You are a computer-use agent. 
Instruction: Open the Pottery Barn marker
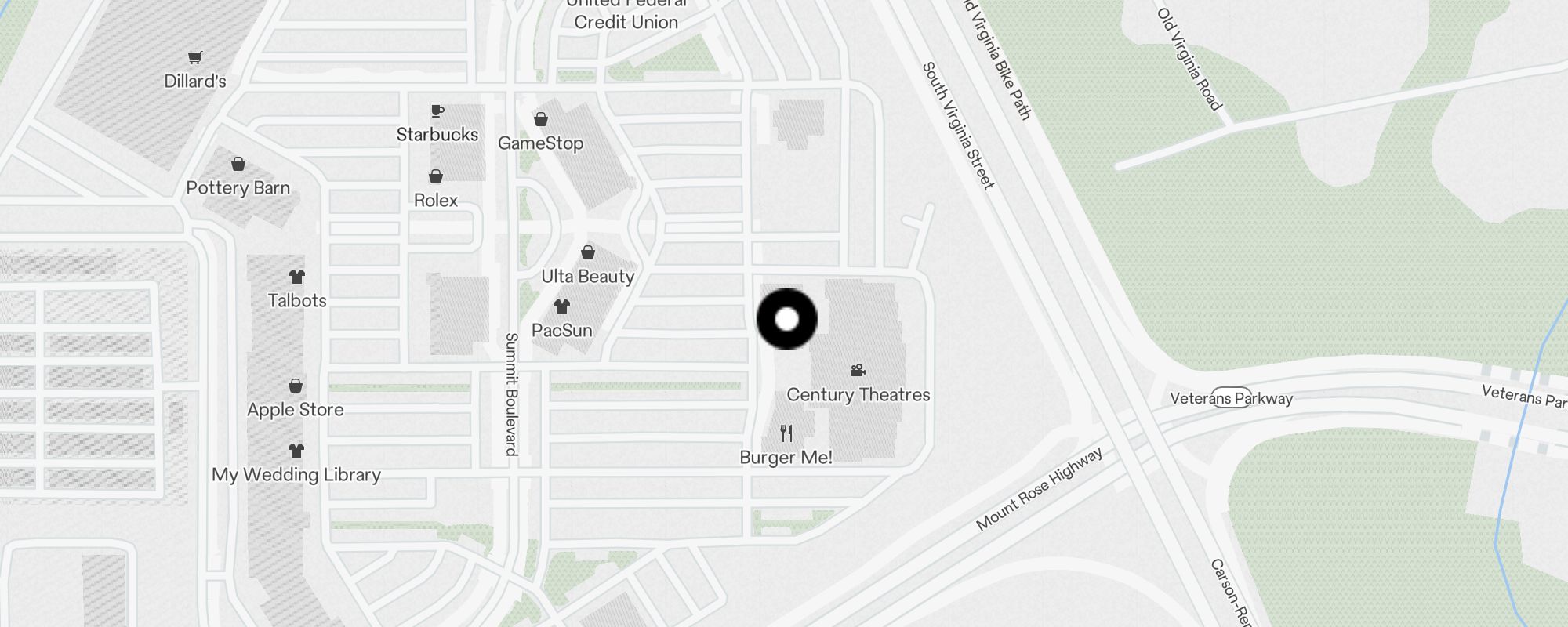click(238, 165)
